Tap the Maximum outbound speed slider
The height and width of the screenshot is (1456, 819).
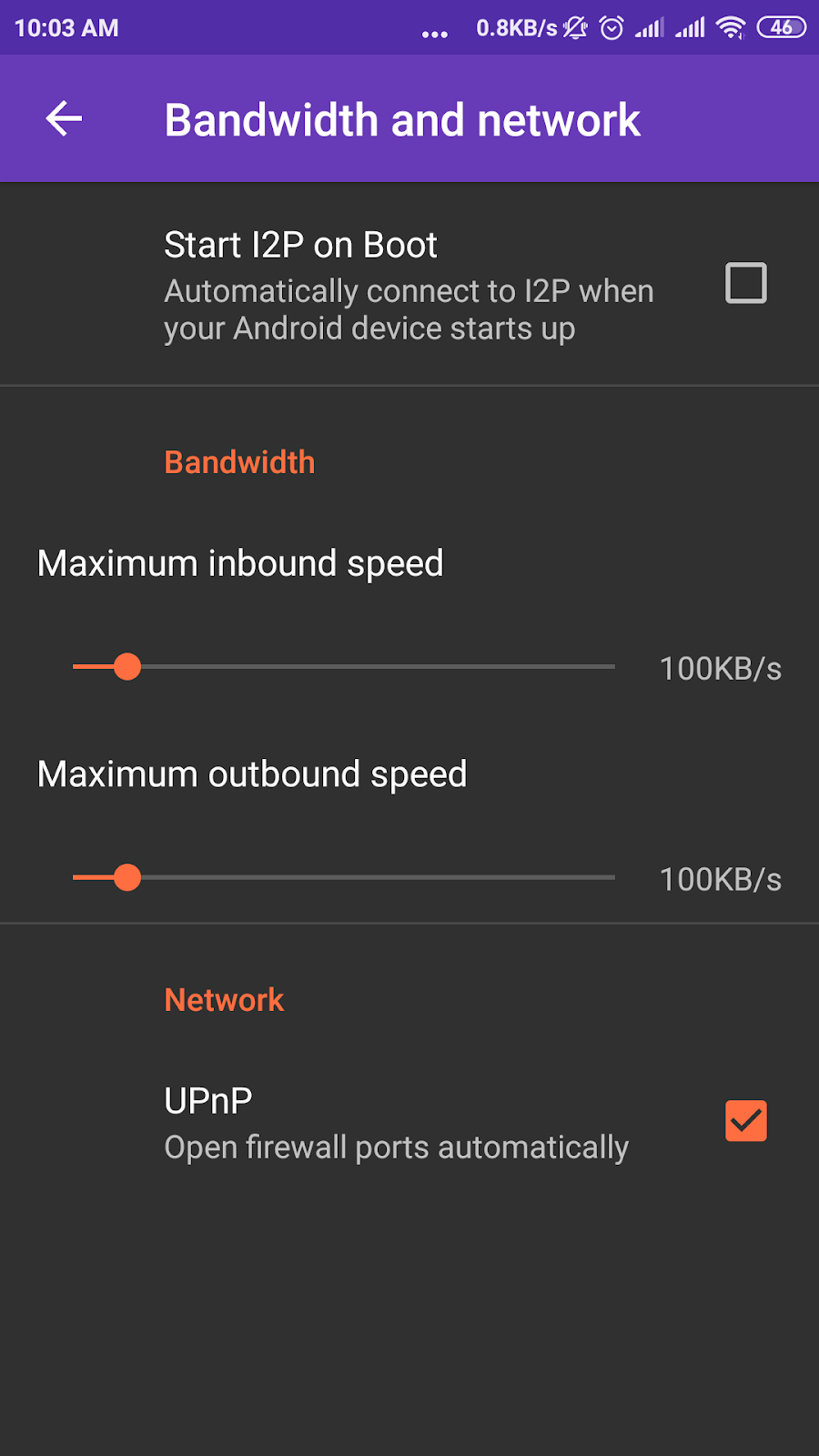(x=343, y=878)
